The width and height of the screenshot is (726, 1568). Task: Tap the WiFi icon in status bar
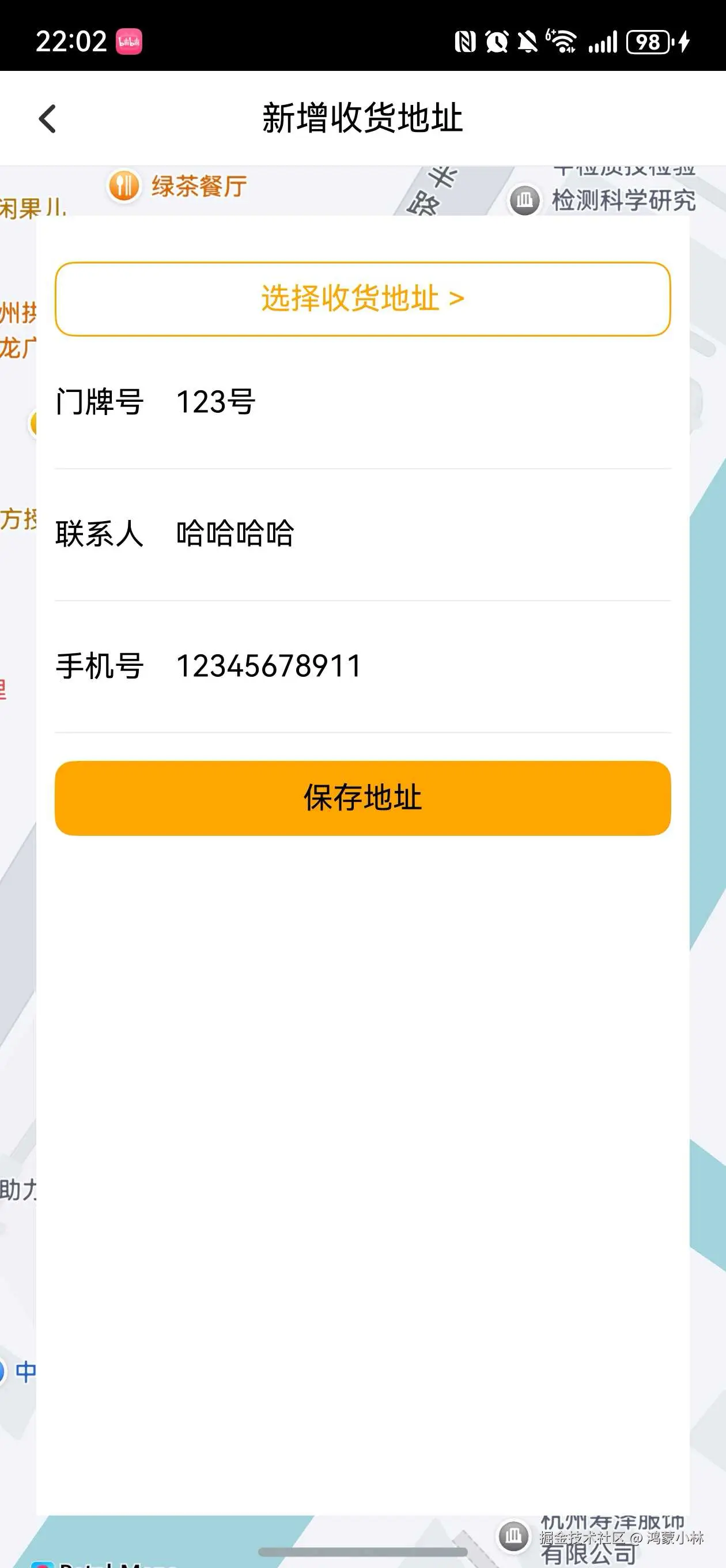[x=561, y=42]
